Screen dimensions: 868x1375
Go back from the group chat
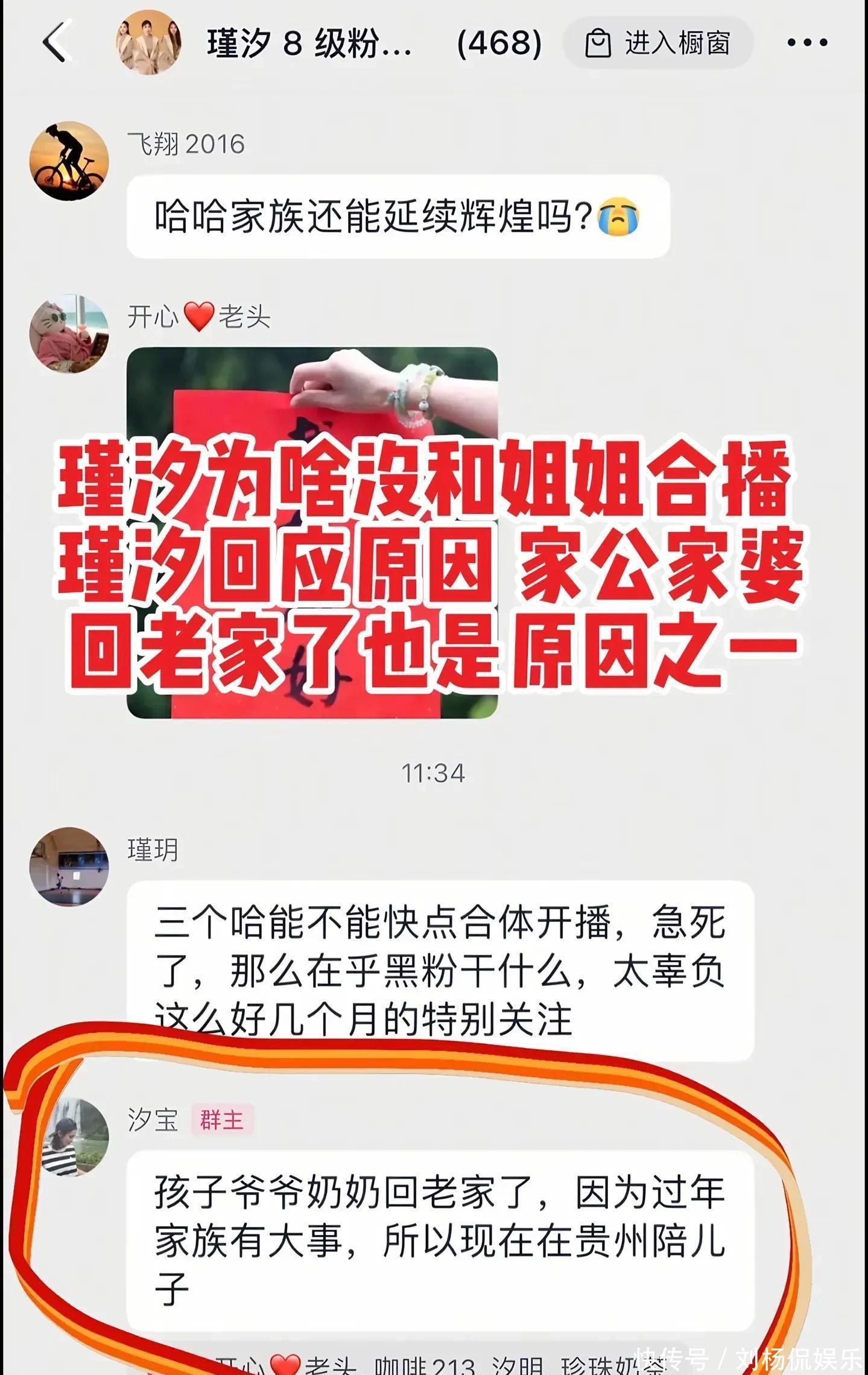(x=57, y=42)
